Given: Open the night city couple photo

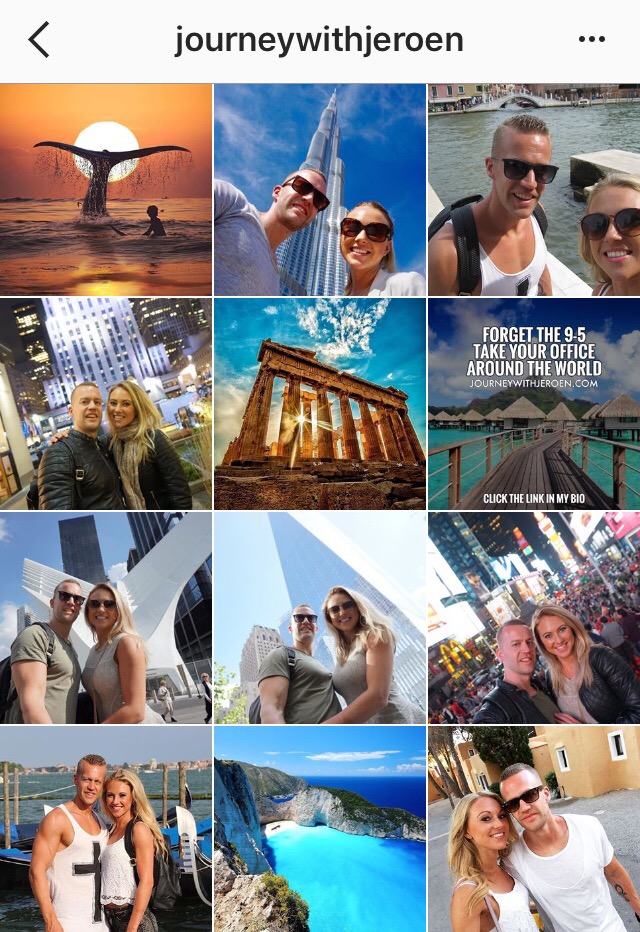Looking at the screenshot, I should coord(106,404).
